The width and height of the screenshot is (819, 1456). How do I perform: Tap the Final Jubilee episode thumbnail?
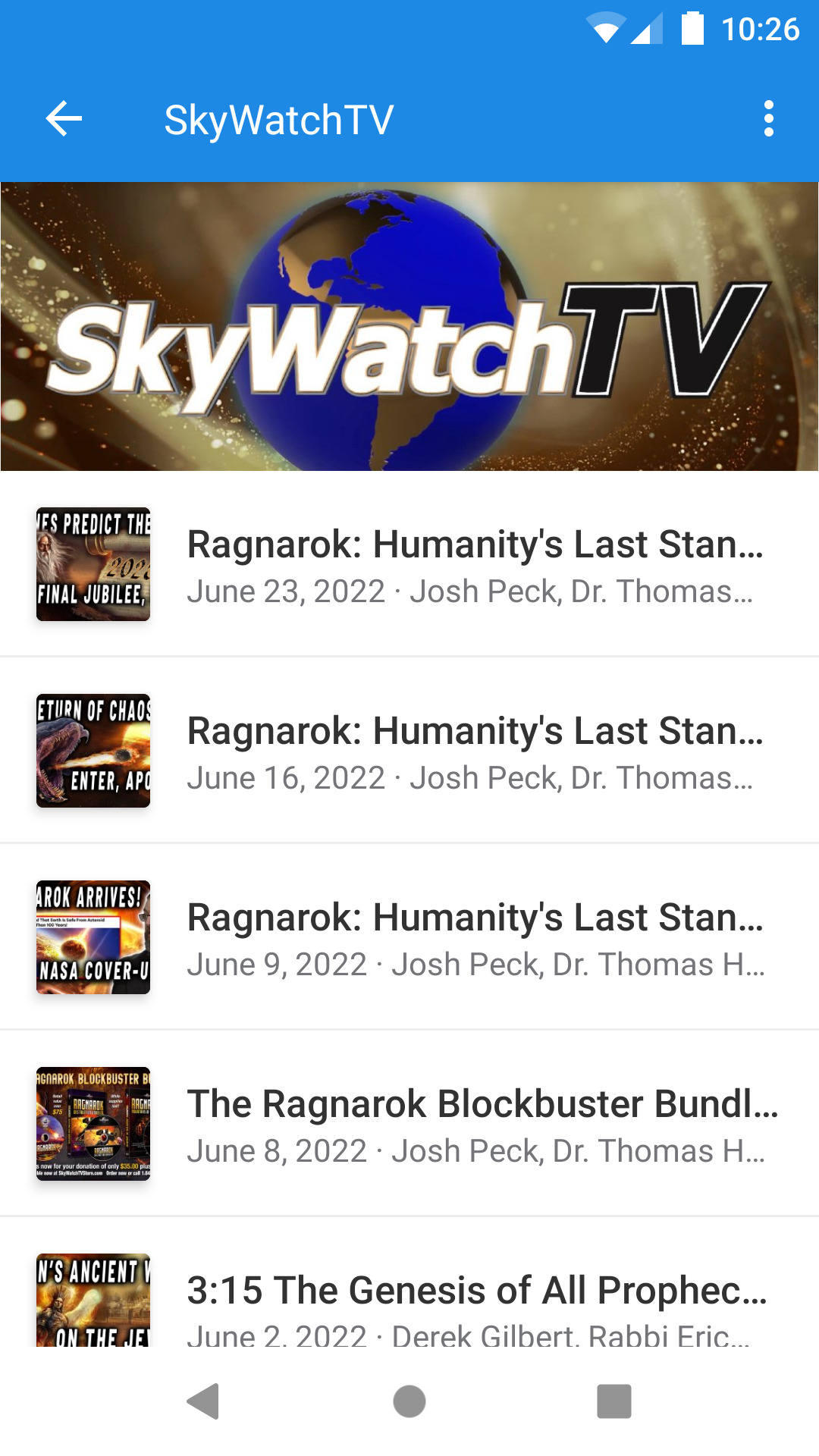pos(93,564)
